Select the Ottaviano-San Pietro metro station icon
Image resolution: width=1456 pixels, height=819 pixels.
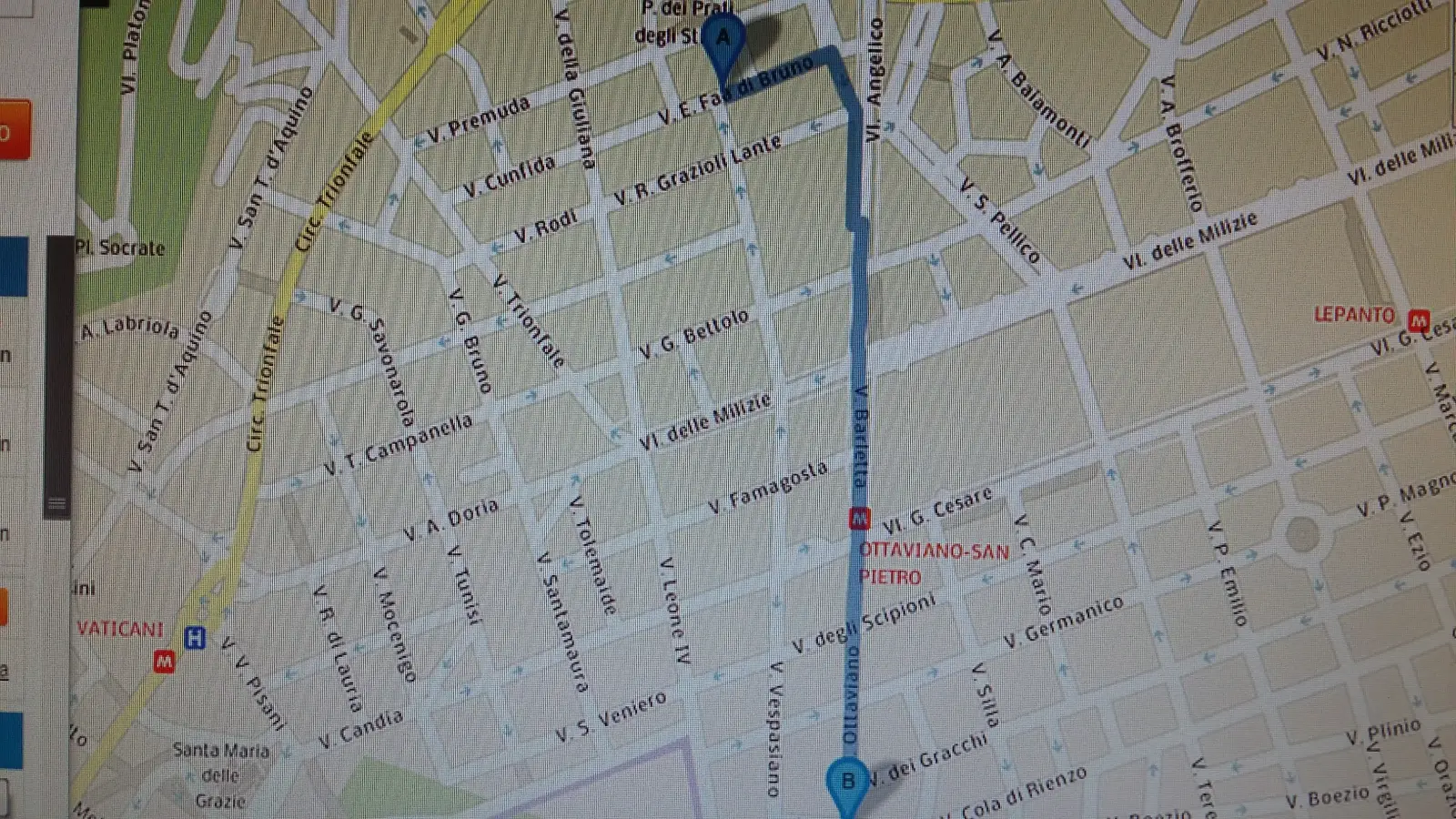(859, 520)
